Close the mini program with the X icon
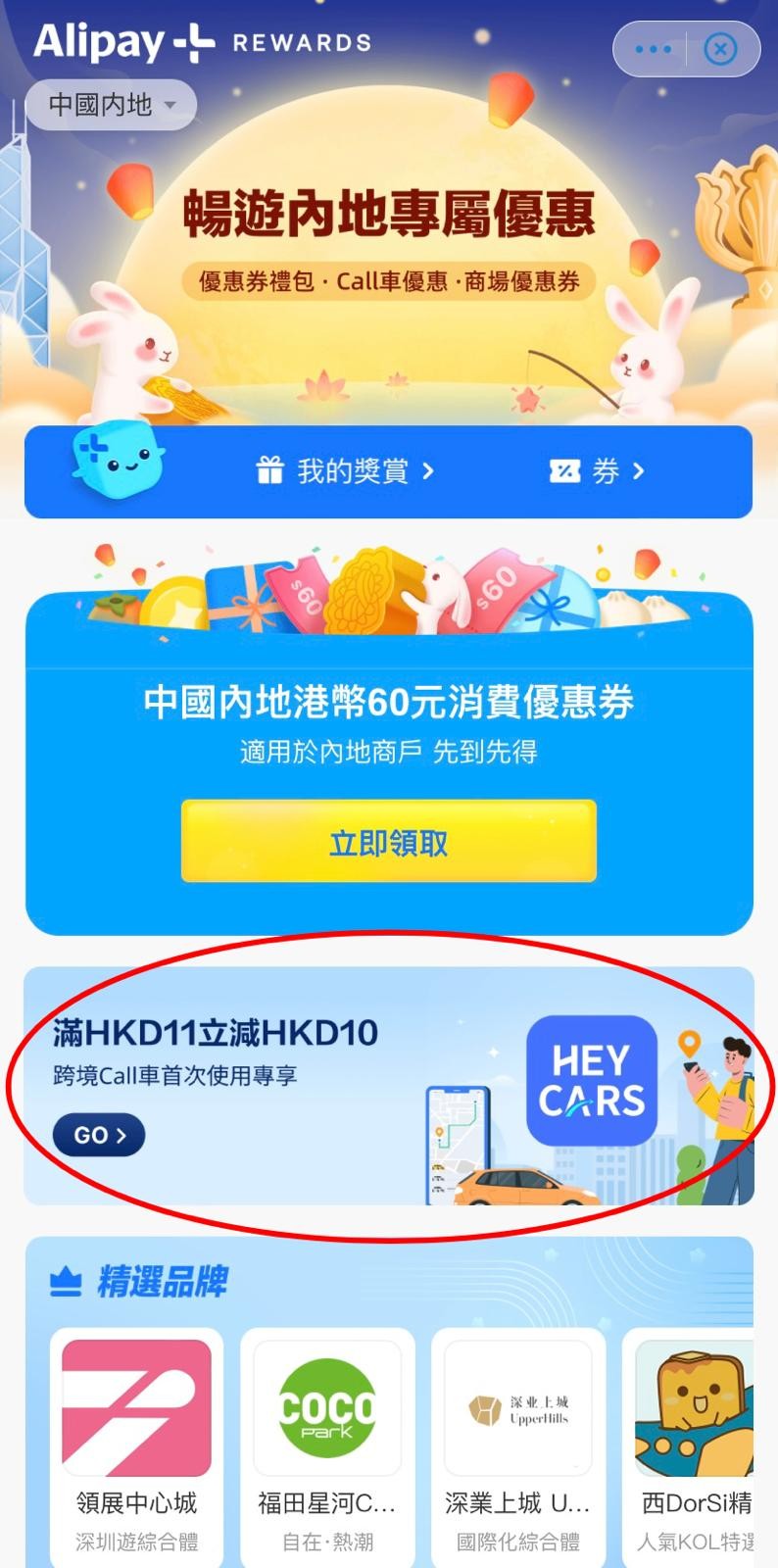 [x=720, y=49]
